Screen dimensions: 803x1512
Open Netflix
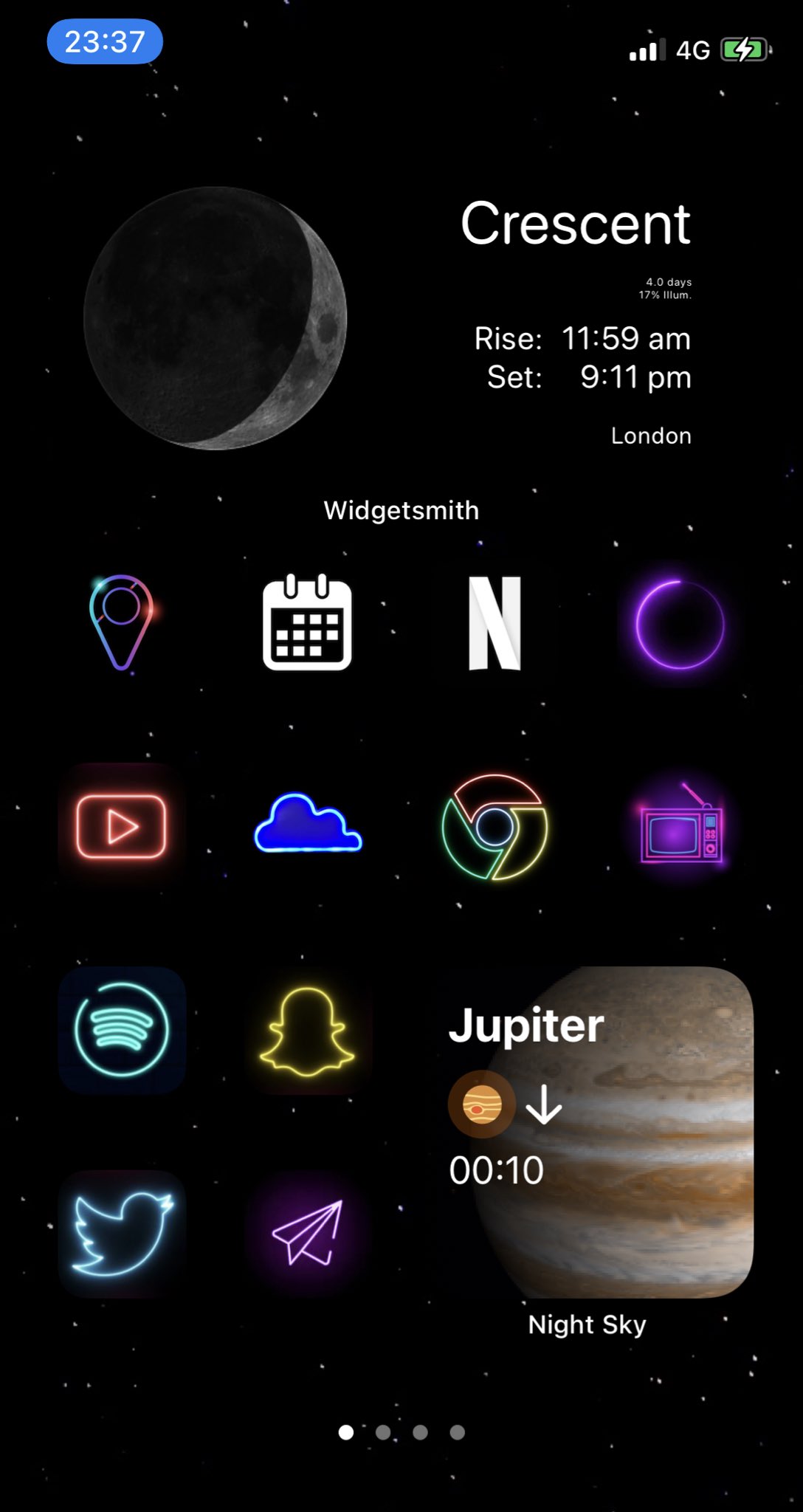pyautogui.click(x=494, y=622)
